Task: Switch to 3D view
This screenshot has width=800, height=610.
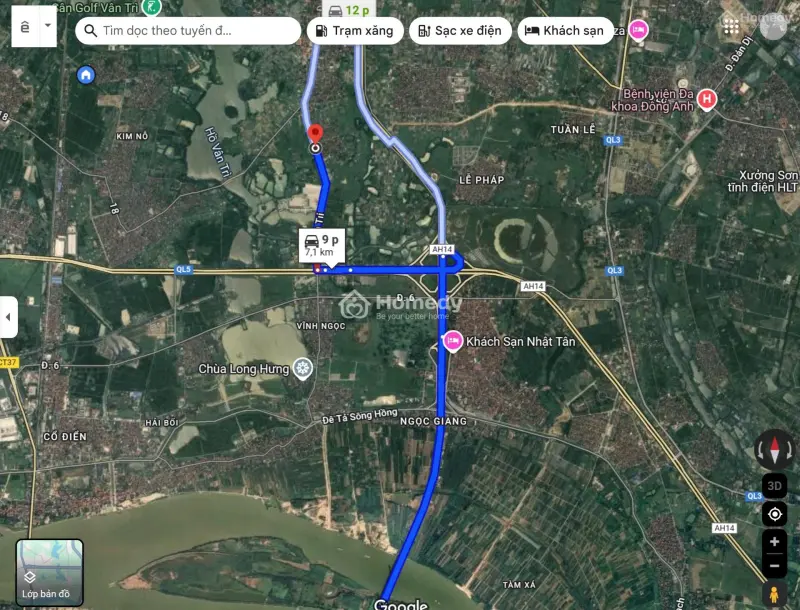Action: pos(774,487)
